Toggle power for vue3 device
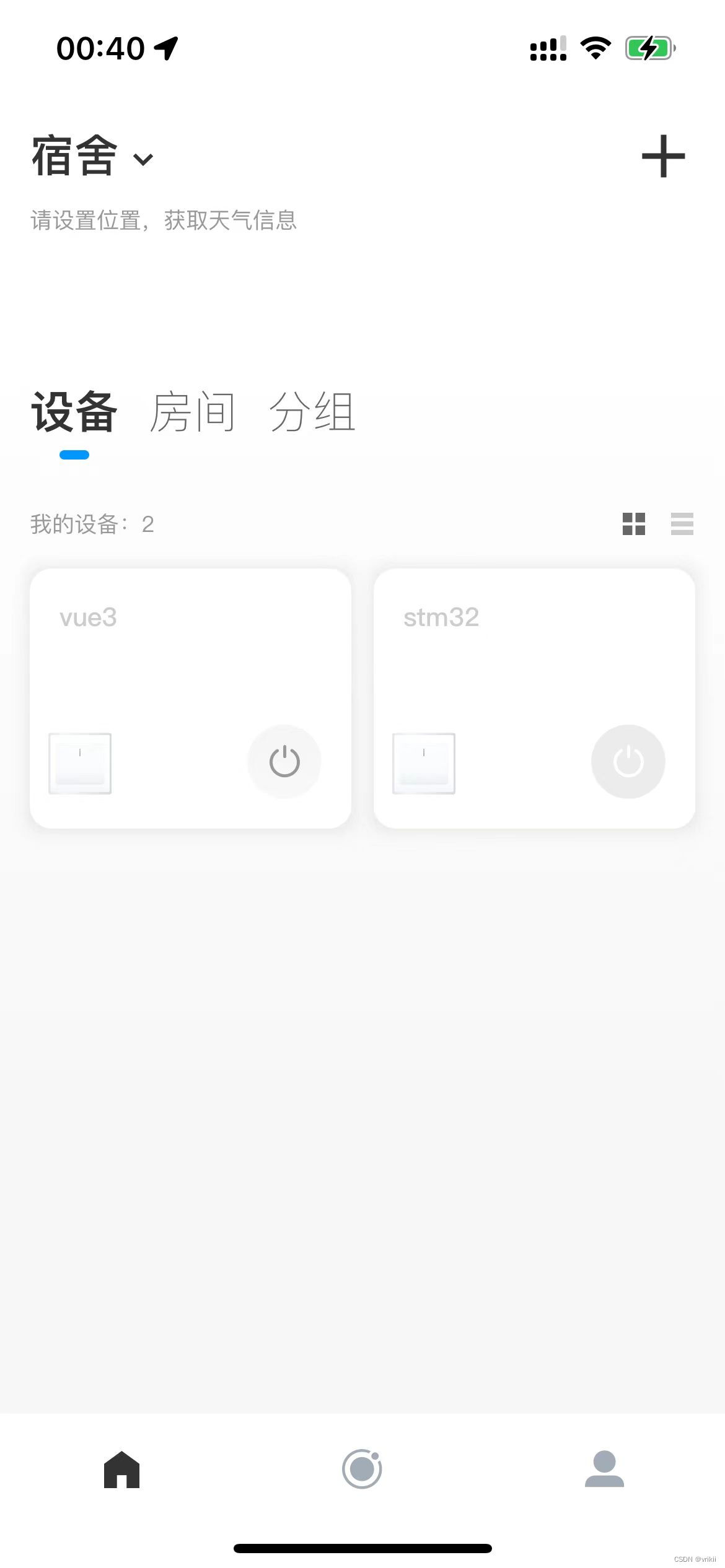Screen dimensions: 725x1568 click(284, 761)
